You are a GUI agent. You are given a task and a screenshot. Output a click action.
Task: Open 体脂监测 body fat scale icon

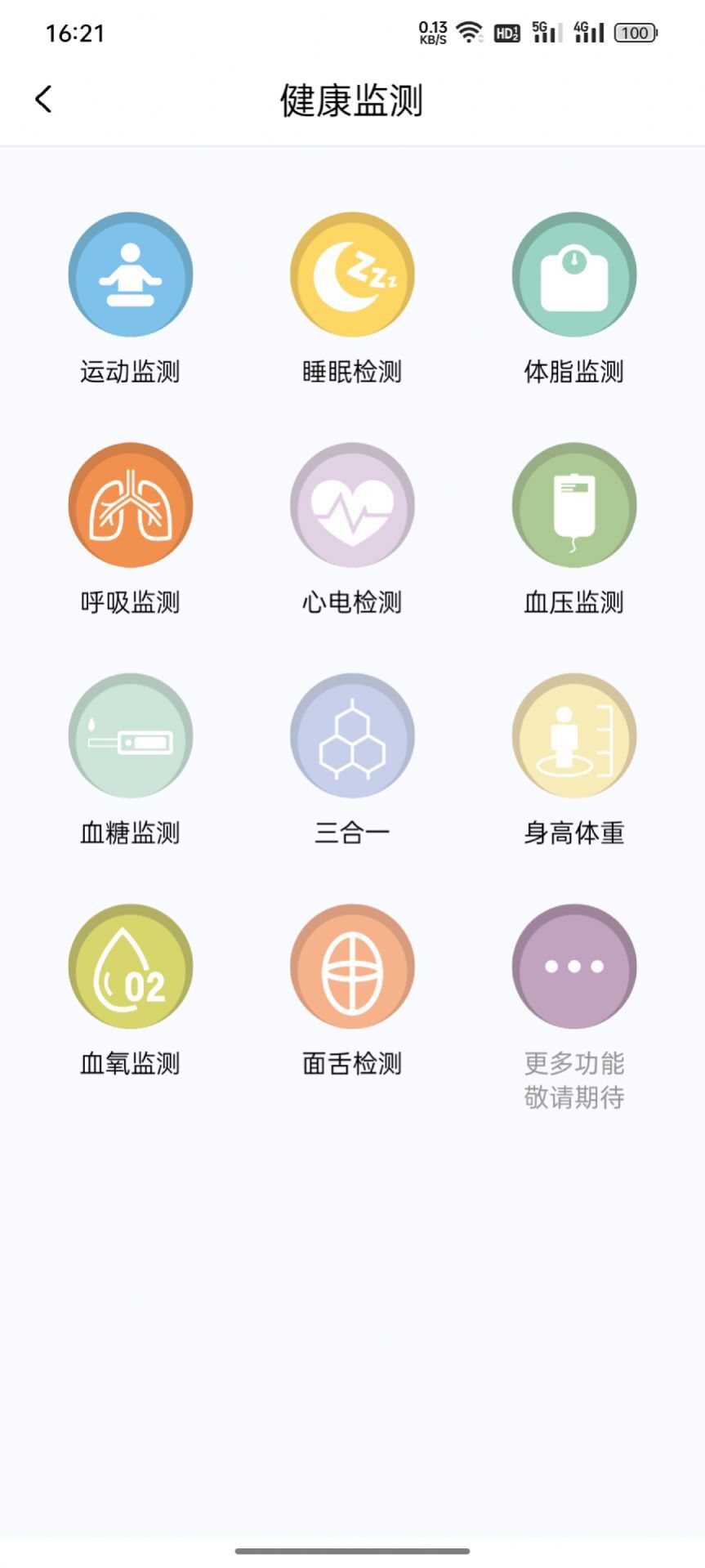tap(573, 275)
